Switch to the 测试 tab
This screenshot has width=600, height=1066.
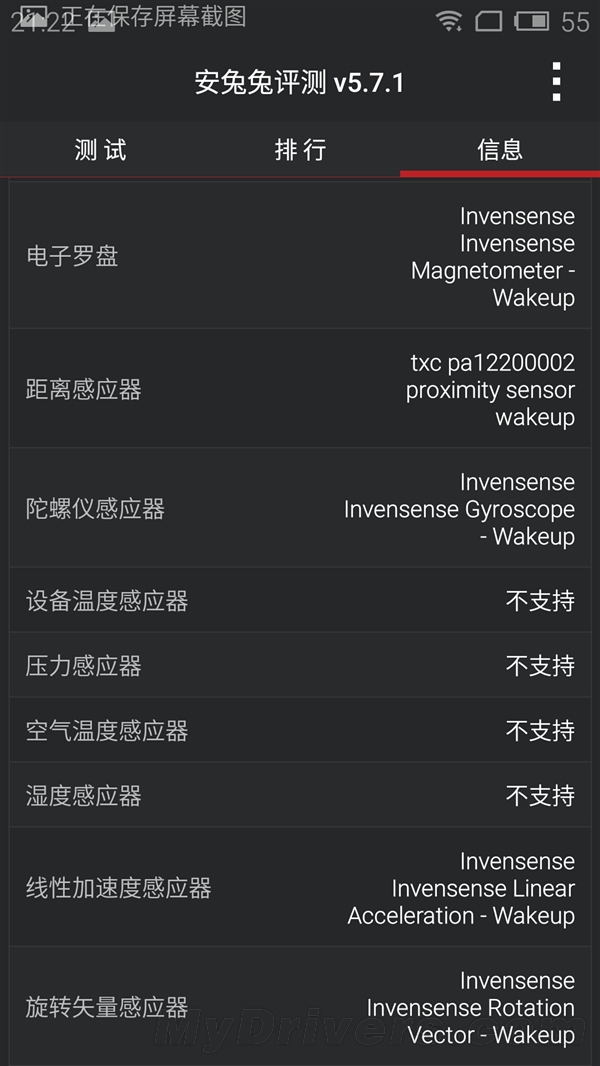pyautogui.click(x=100, y=150)
